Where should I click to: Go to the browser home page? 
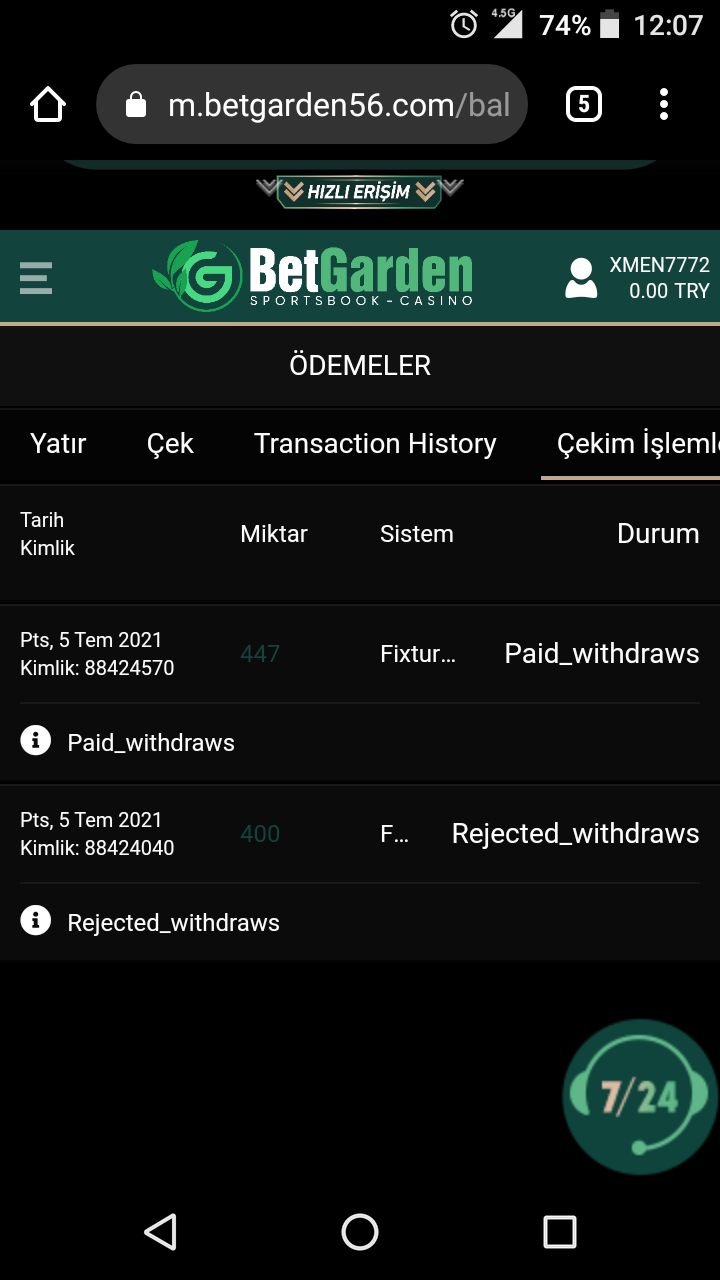tap(48, 104)
